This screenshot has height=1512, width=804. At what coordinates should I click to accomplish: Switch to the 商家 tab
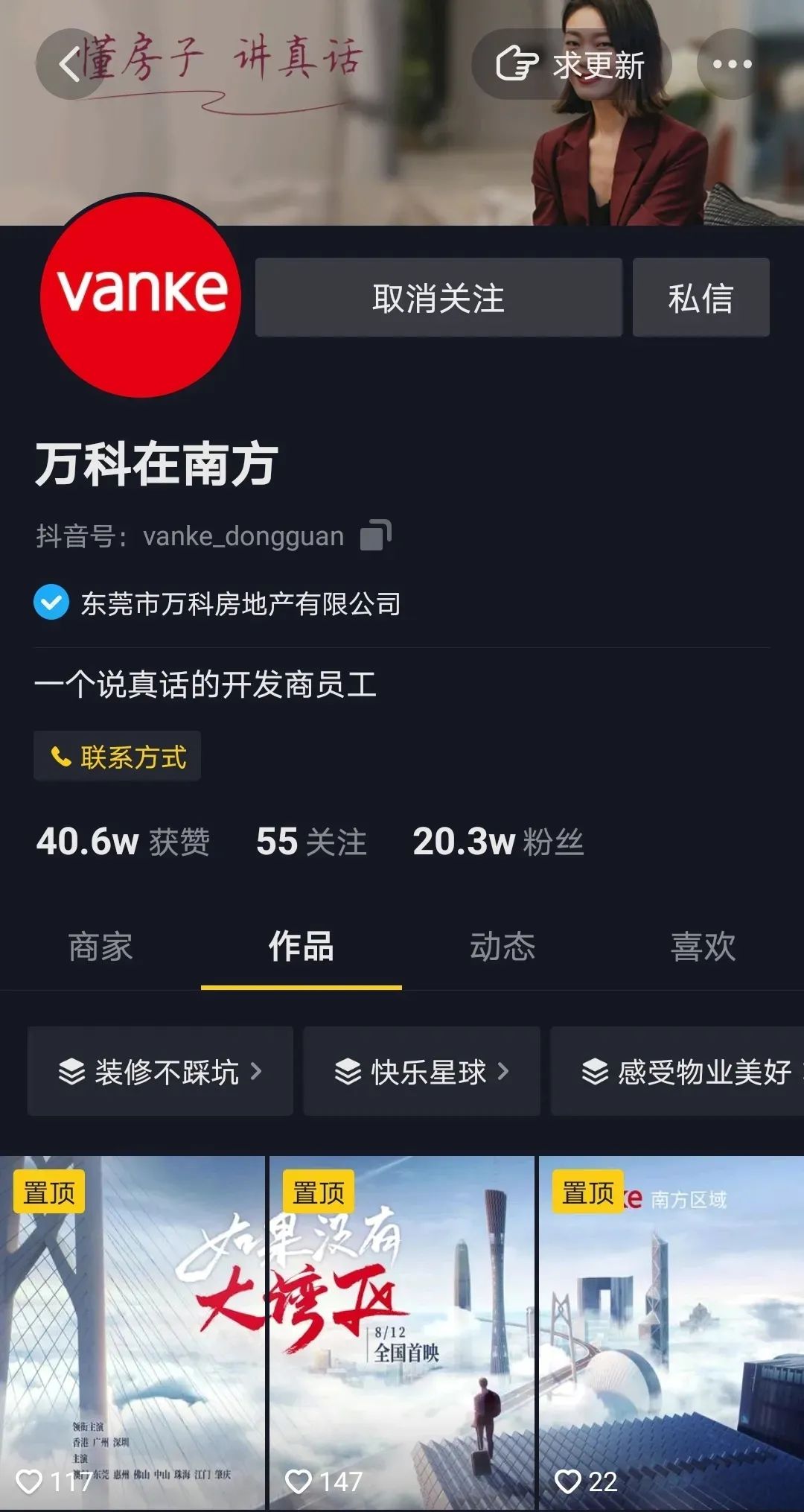100,947
